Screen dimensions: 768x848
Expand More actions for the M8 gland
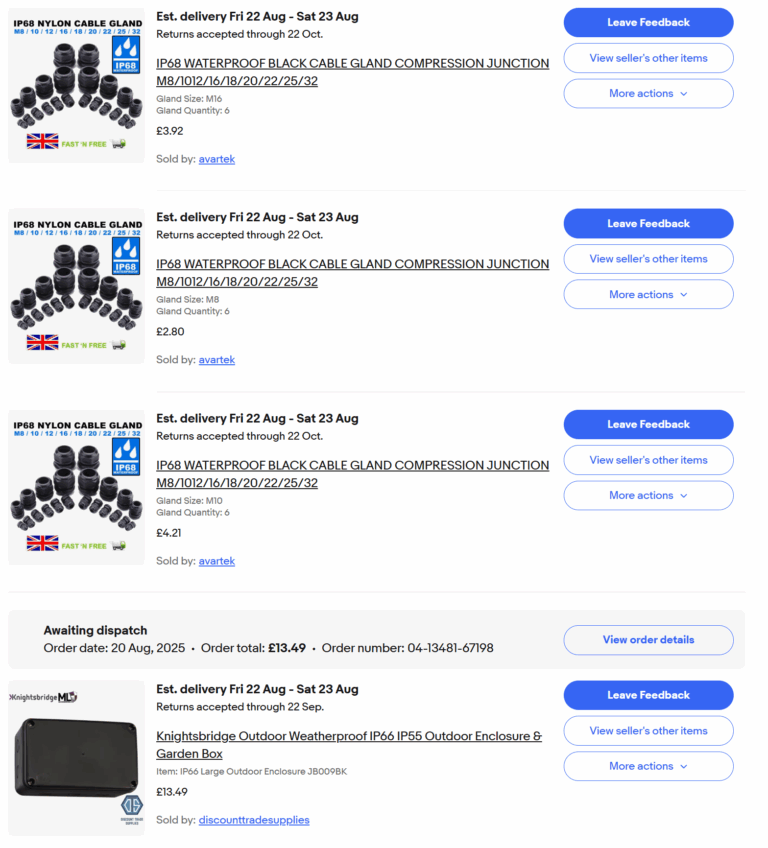(x=648, y=294)
